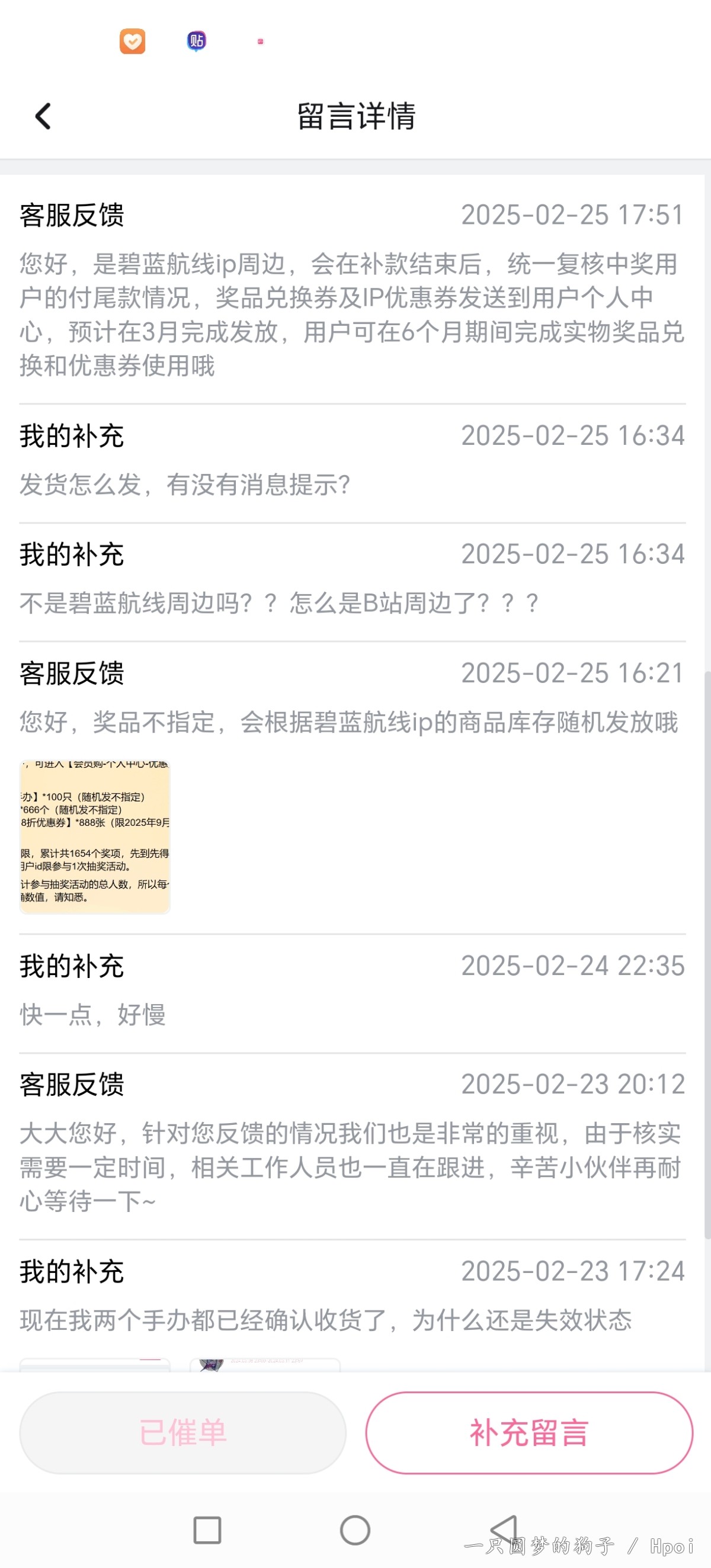Tap the 已催单 button
The height and width of the screenshot is (1568, 711).
click(x=182, y=1432)
